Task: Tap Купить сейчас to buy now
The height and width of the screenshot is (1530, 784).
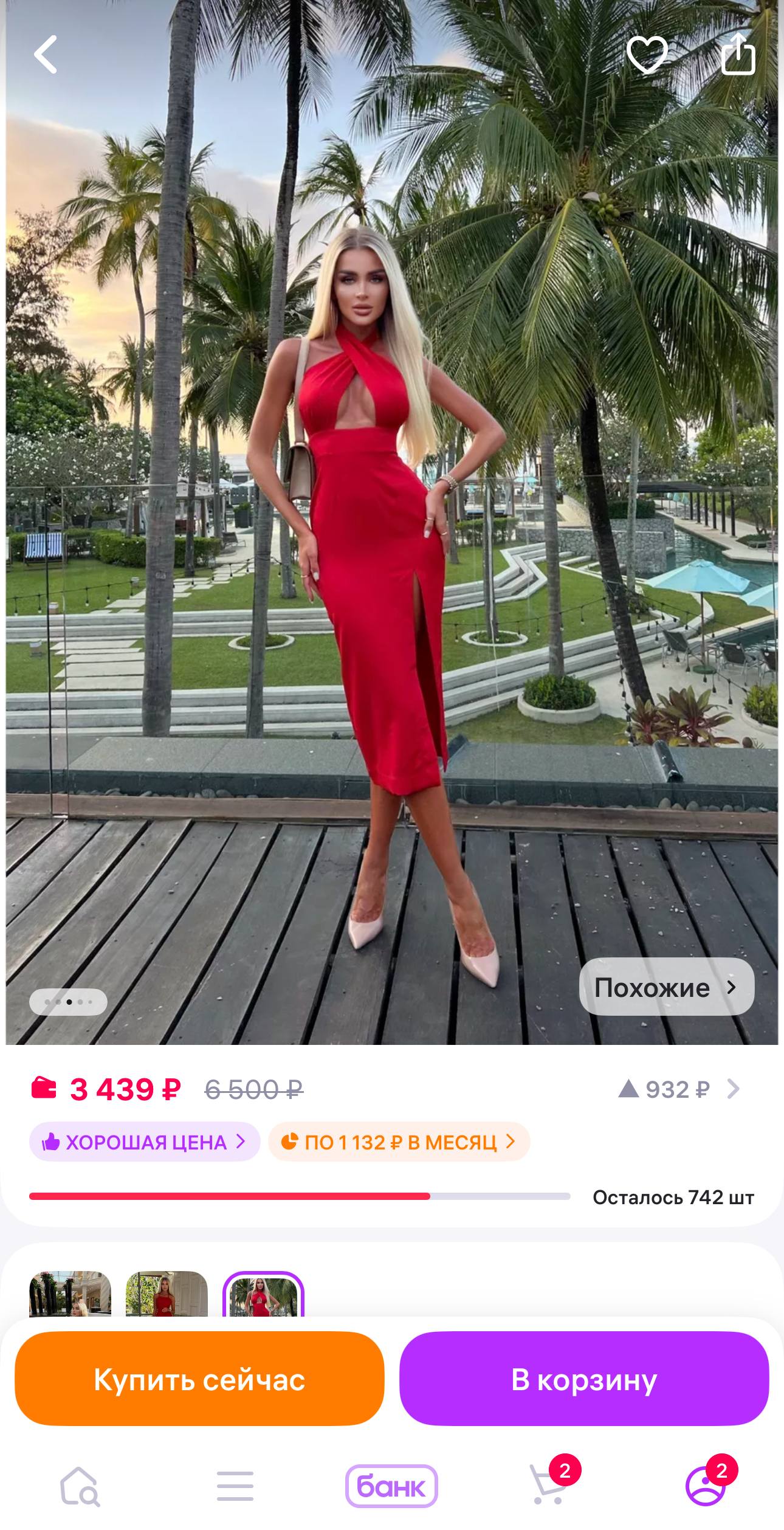Action: [199, 1380]
